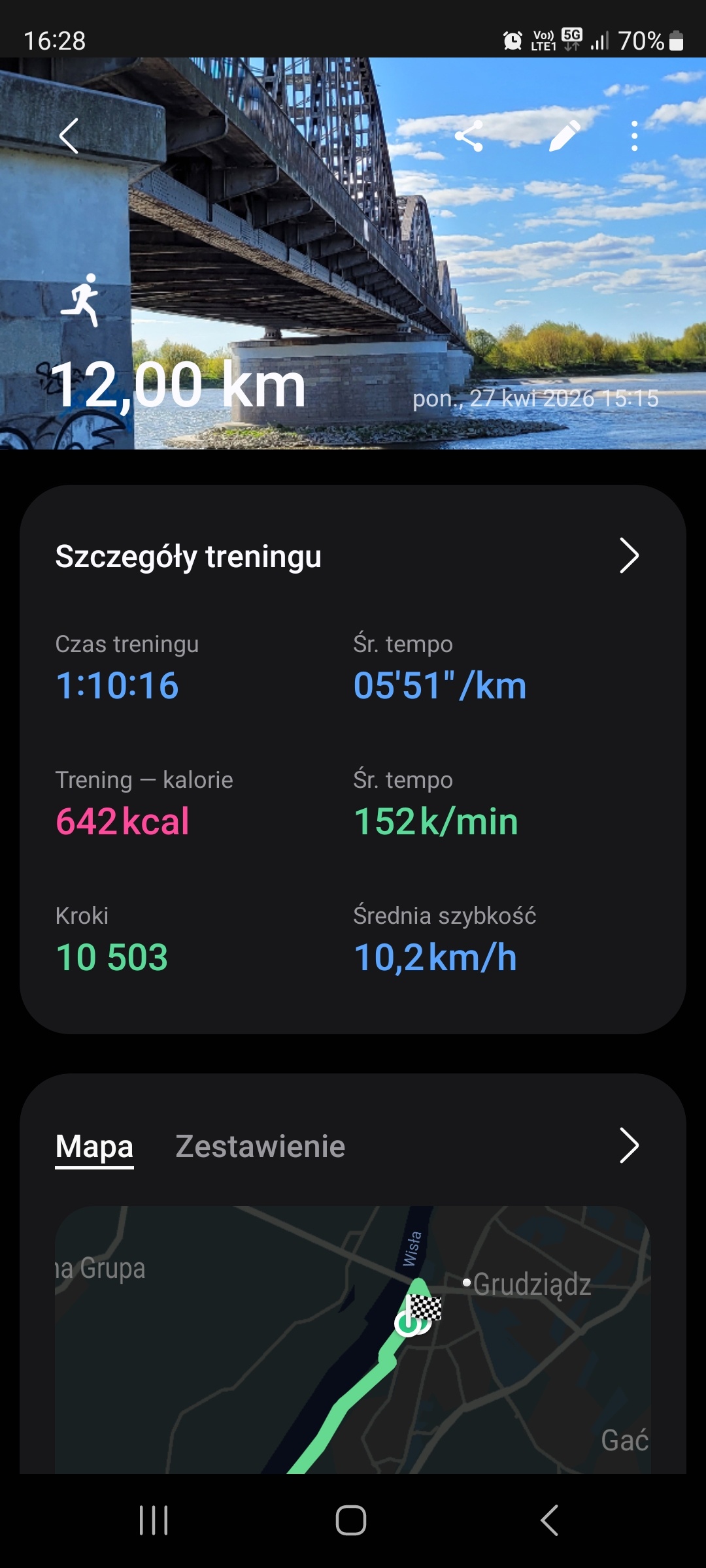Tap the system home button
The width and height of the screenshot is (706, 1568).
pos(351,1520)
